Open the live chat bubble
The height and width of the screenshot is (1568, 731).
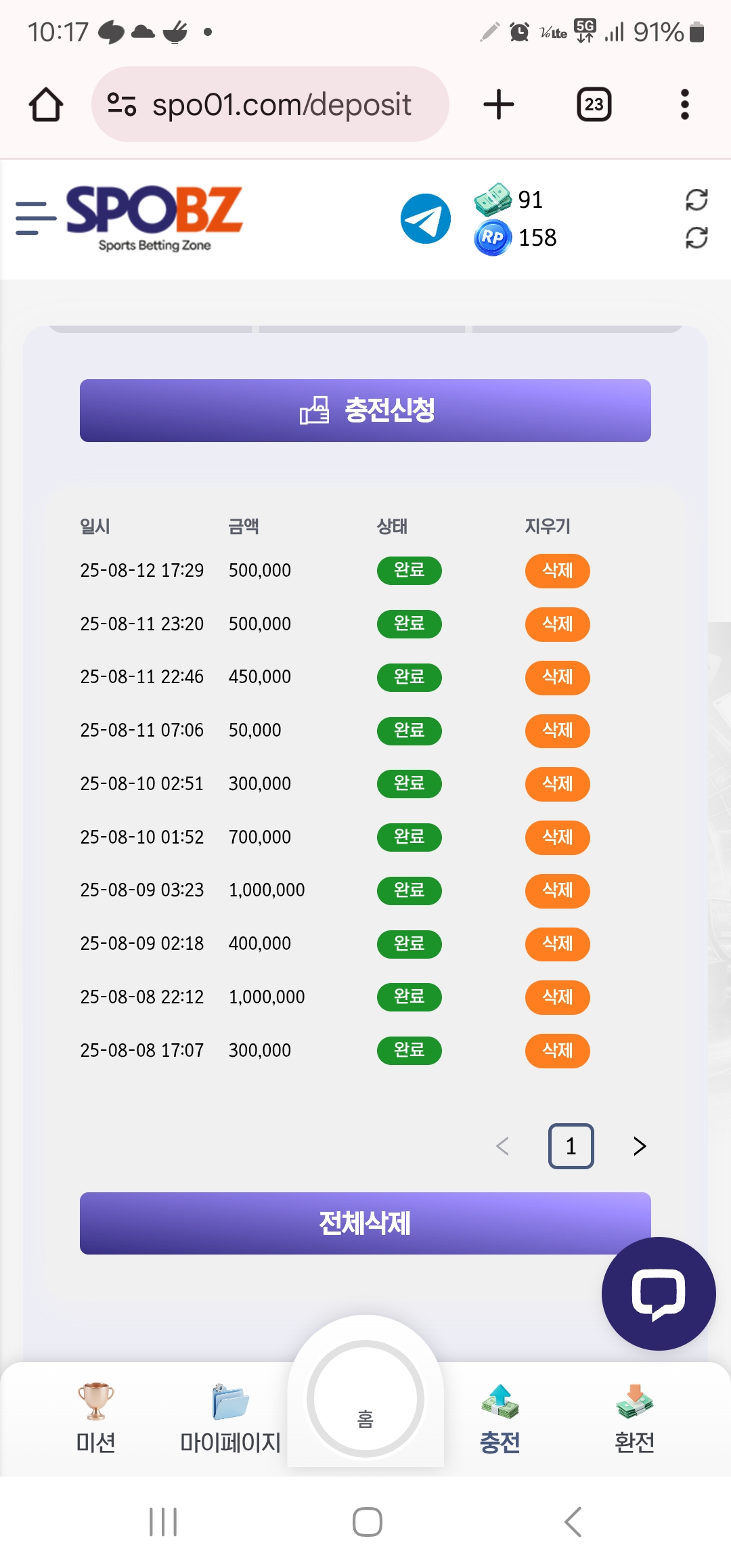click(x=659, y=1294)
